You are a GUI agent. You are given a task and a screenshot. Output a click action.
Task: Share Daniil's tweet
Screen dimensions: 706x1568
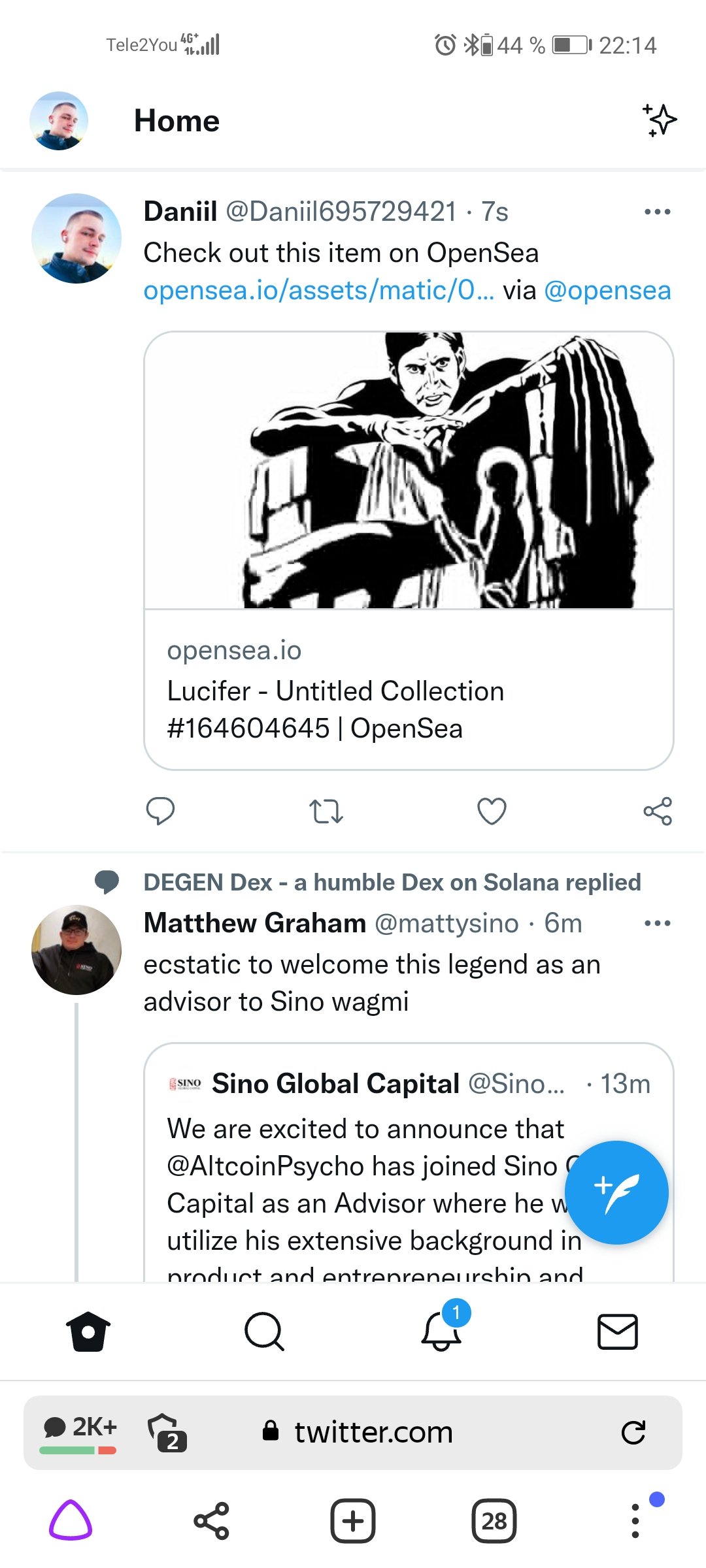(657, 811)
